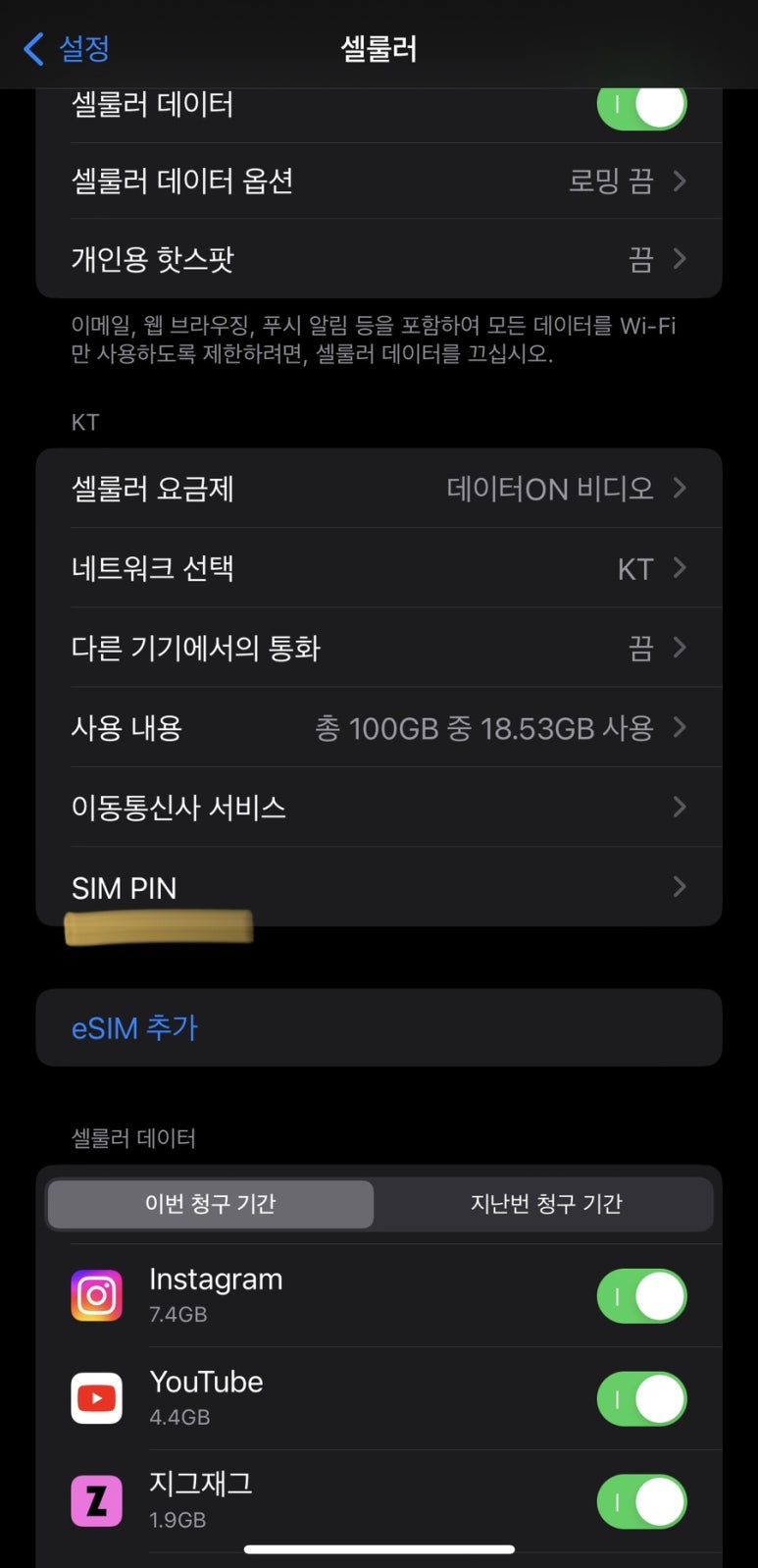Image resolution: width=758 pixels, height=1568 pixels.
Task: Select the 이번 청구 기간 segment
Action: click(x=211, y=1204)
